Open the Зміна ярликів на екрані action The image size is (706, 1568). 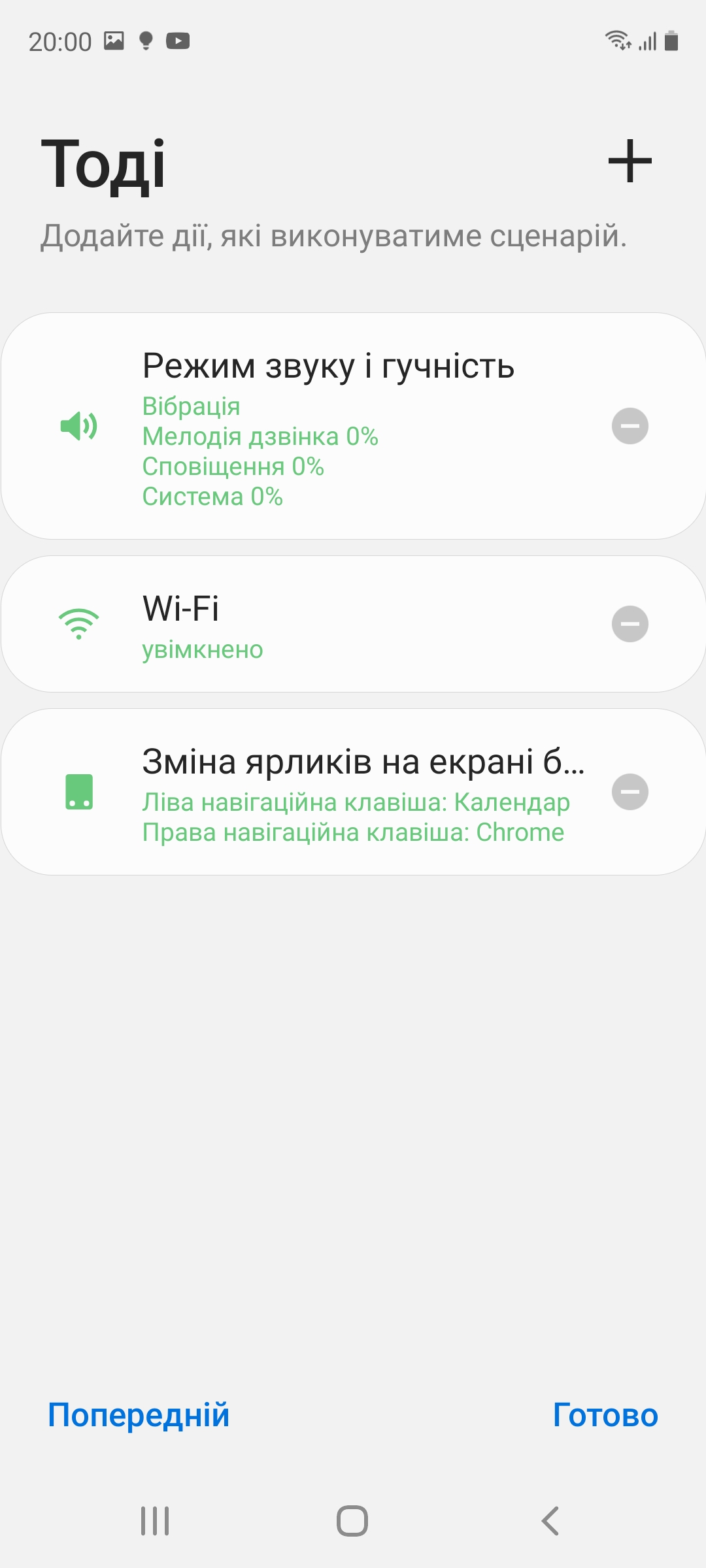coord(327,792)
